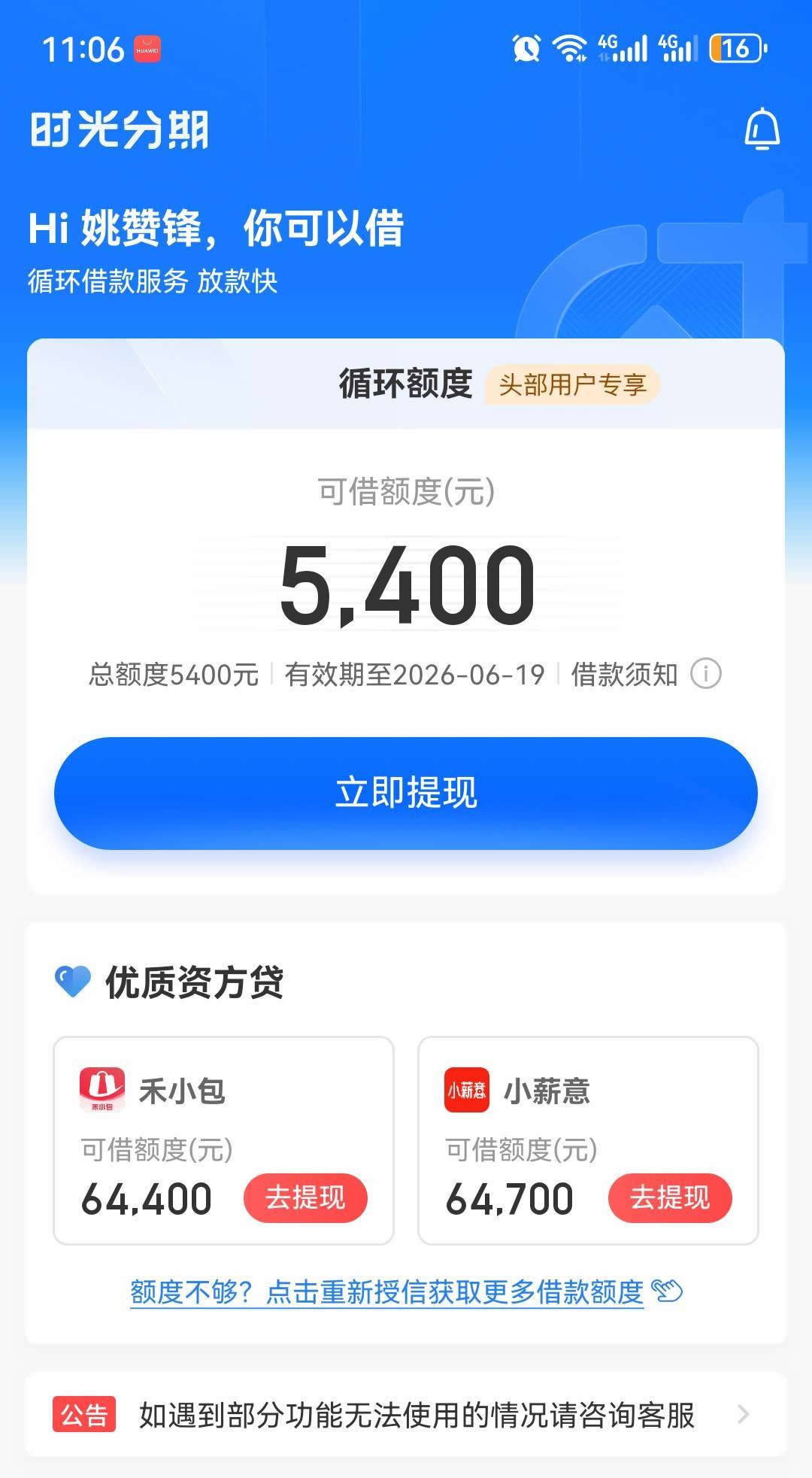The image size is (812, 1478).
Task: Open the 借款须知 info icon
Action: (705, 674)
